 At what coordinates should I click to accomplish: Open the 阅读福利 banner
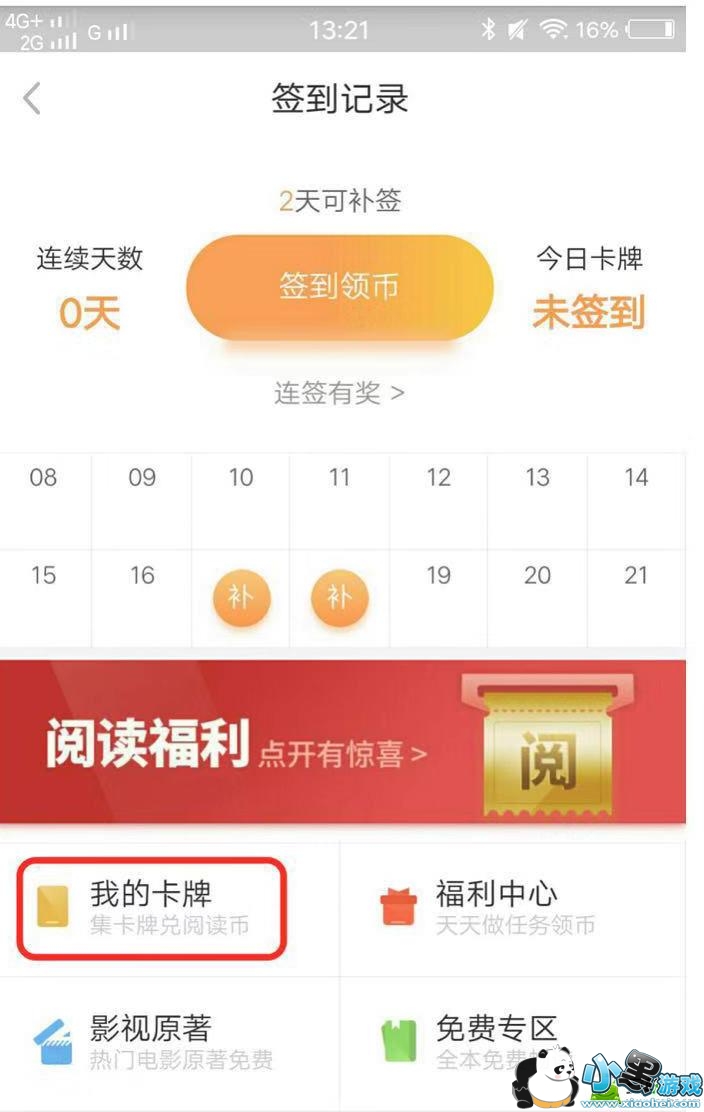click(x=343, y=741)
